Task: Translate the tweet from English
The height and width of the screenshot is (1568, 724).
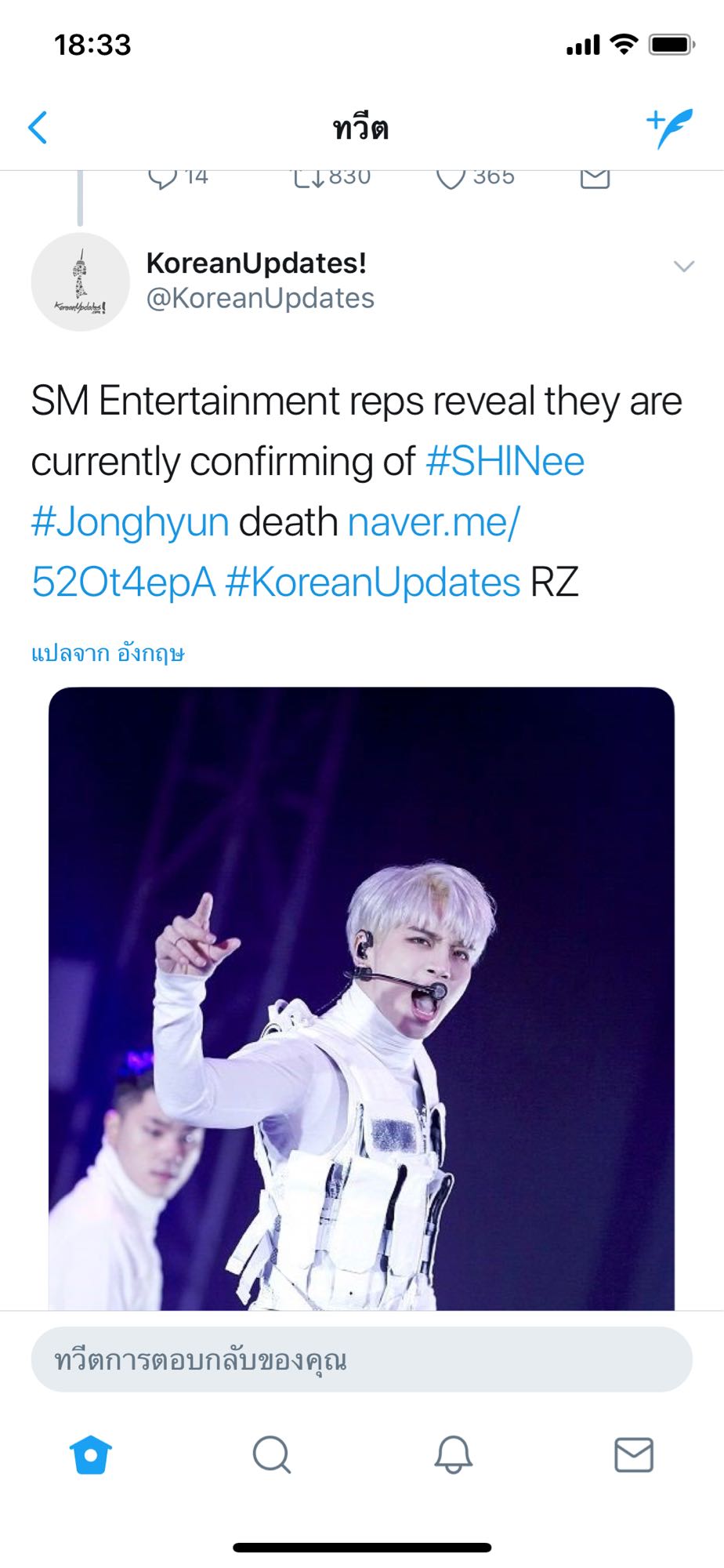Action: (x=107, y=653)
